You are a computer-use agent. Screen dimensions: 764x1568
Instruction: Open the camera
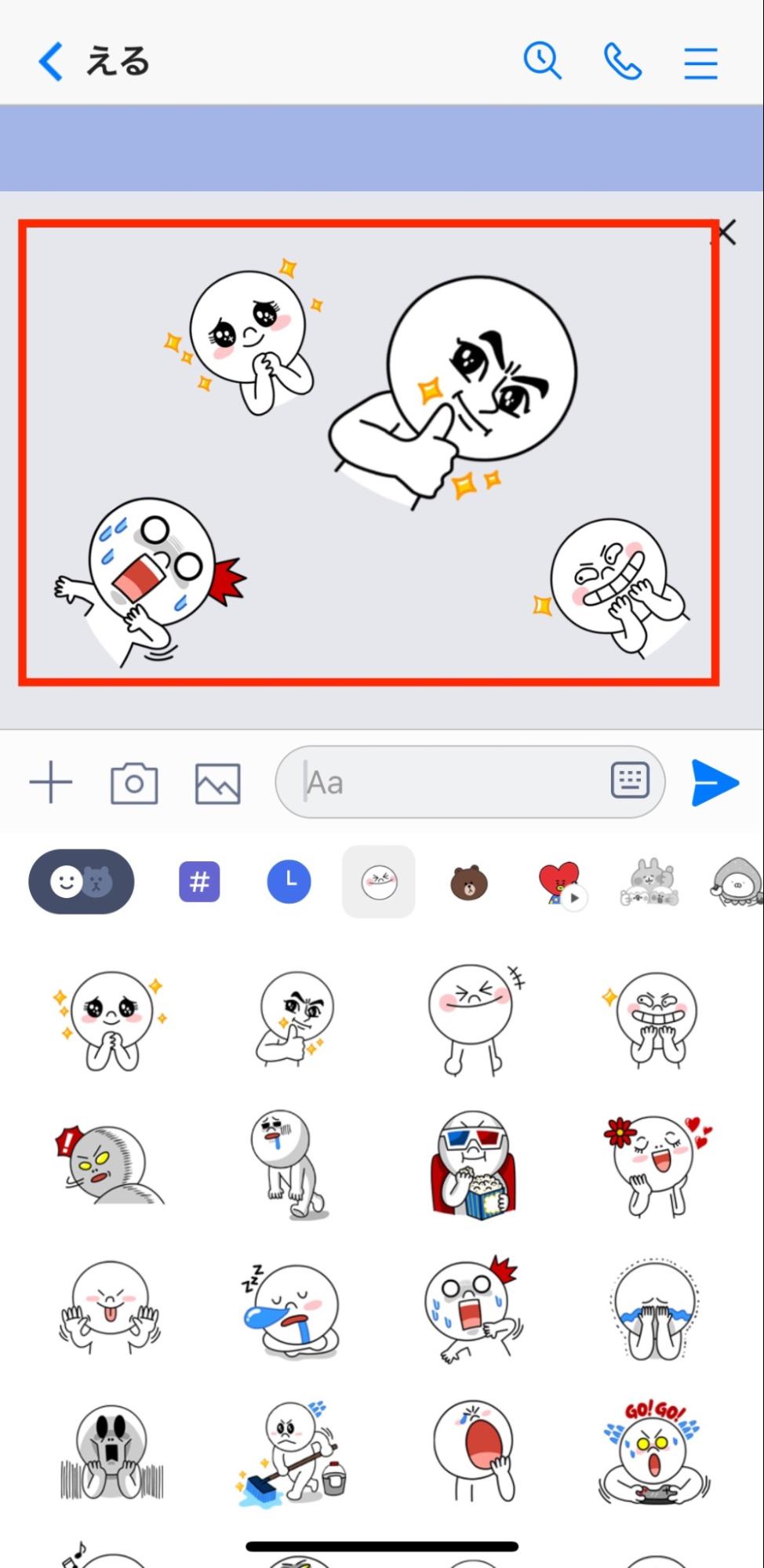pyautogui.click(x=134, y=783)
